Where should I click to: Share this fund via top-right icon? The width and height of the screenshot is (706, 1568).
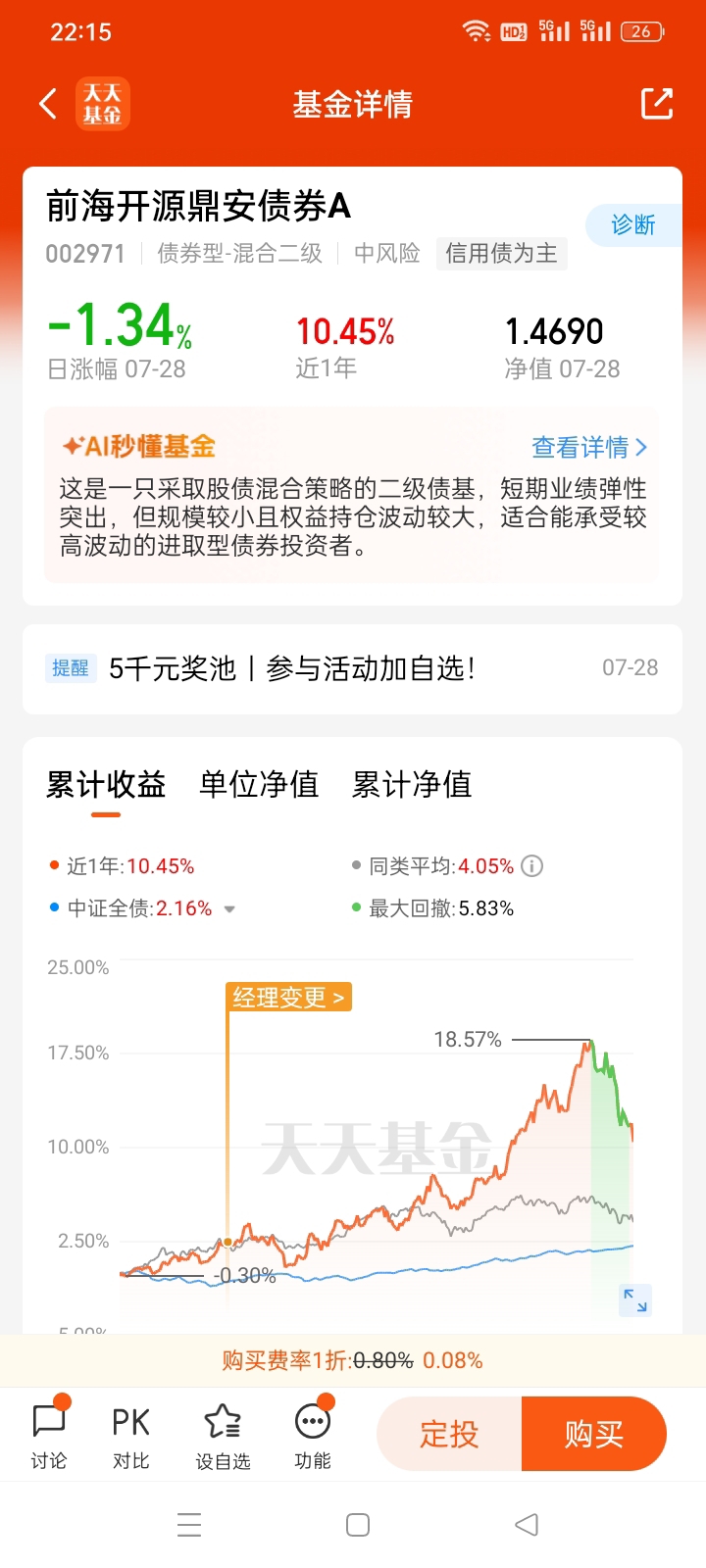(x=656, y=104)
